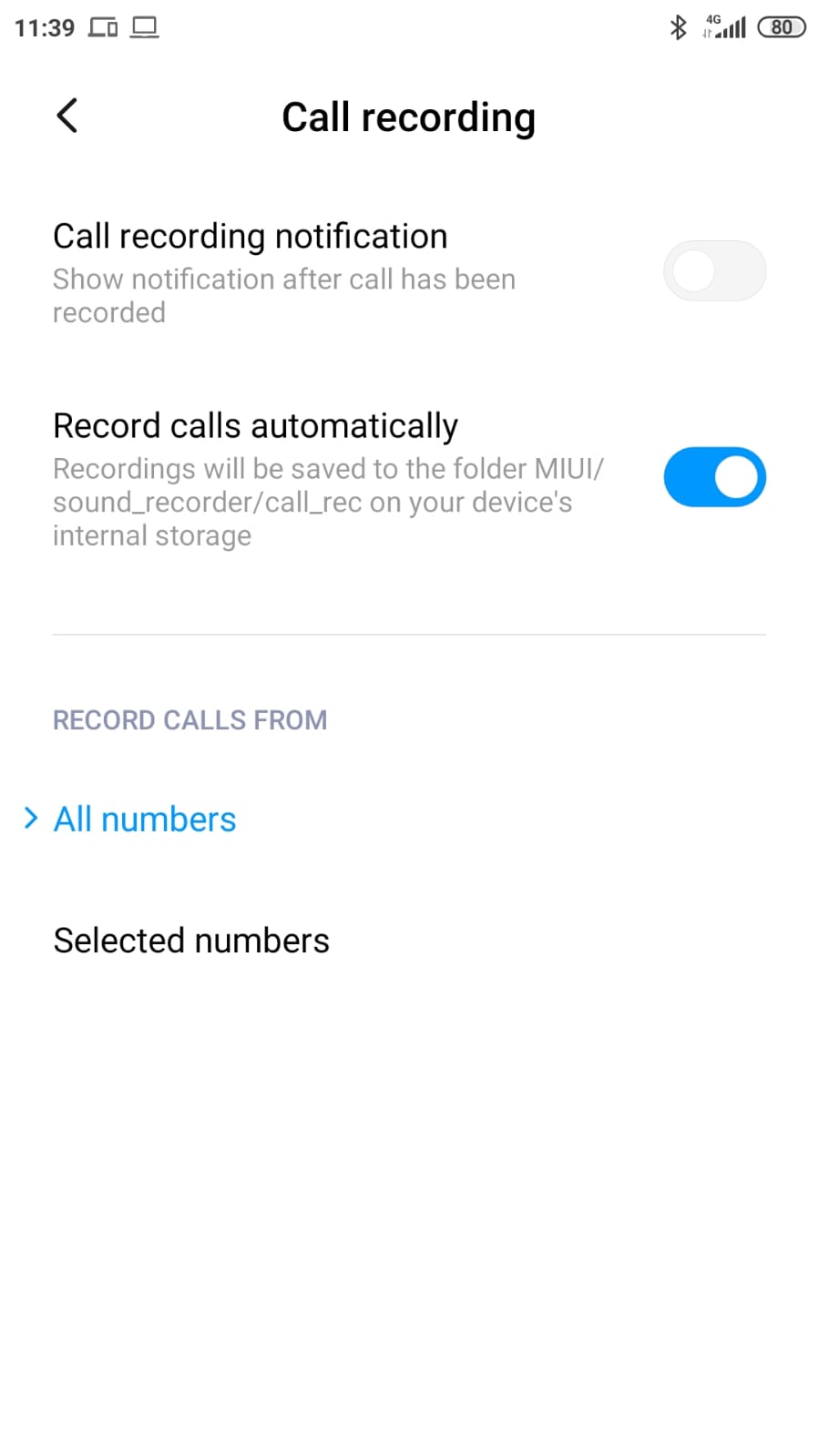Turn off Record calls automatically
Viewport: 819px width, 1456px height.
(x=714, y=477)
